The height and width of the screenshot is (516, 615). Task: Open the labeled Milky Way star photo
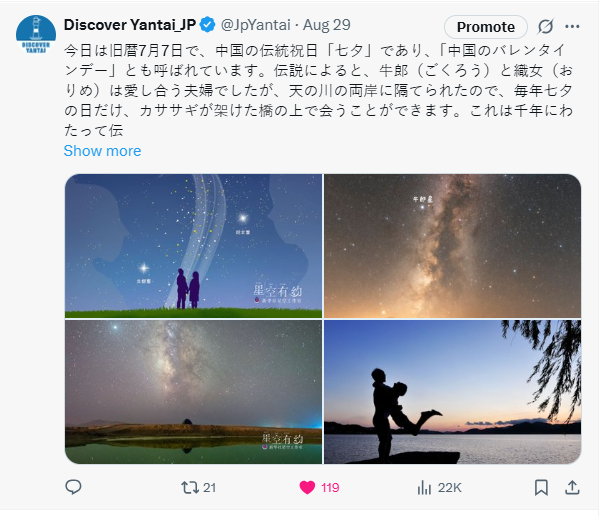click(452, 246)
